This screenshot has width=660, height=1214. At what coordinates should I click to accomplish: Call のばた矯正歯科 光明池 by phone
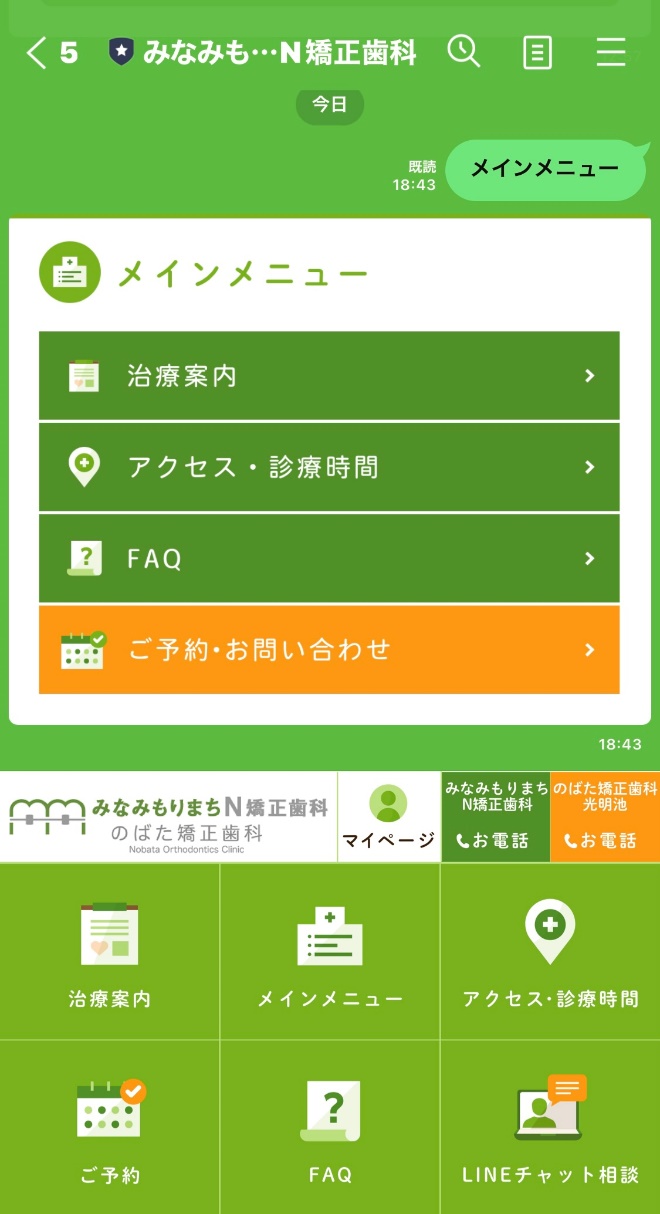pyautogui.click(x=605, y=817)
